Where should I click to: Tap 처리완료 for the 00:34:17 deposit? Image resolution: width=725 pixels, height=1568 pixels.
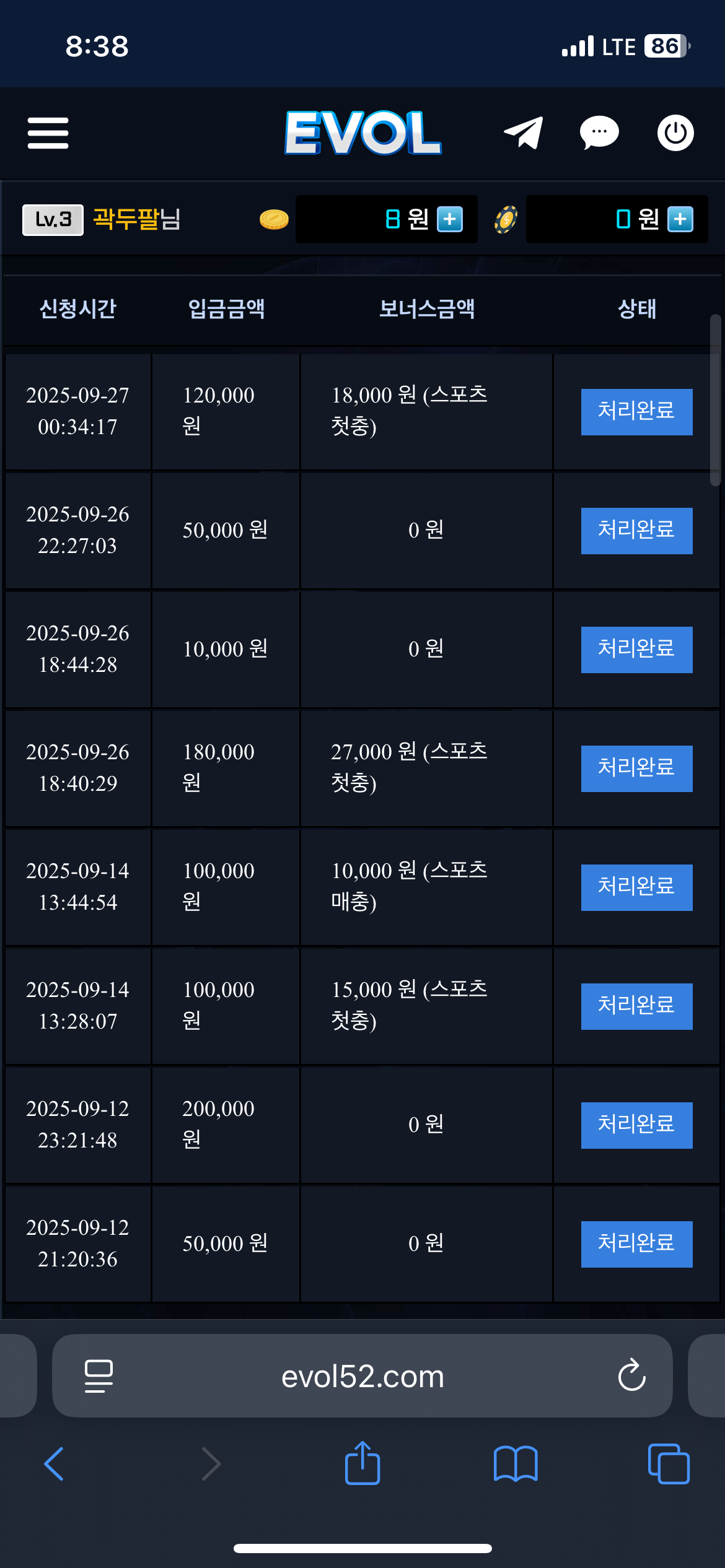point(636,412)
